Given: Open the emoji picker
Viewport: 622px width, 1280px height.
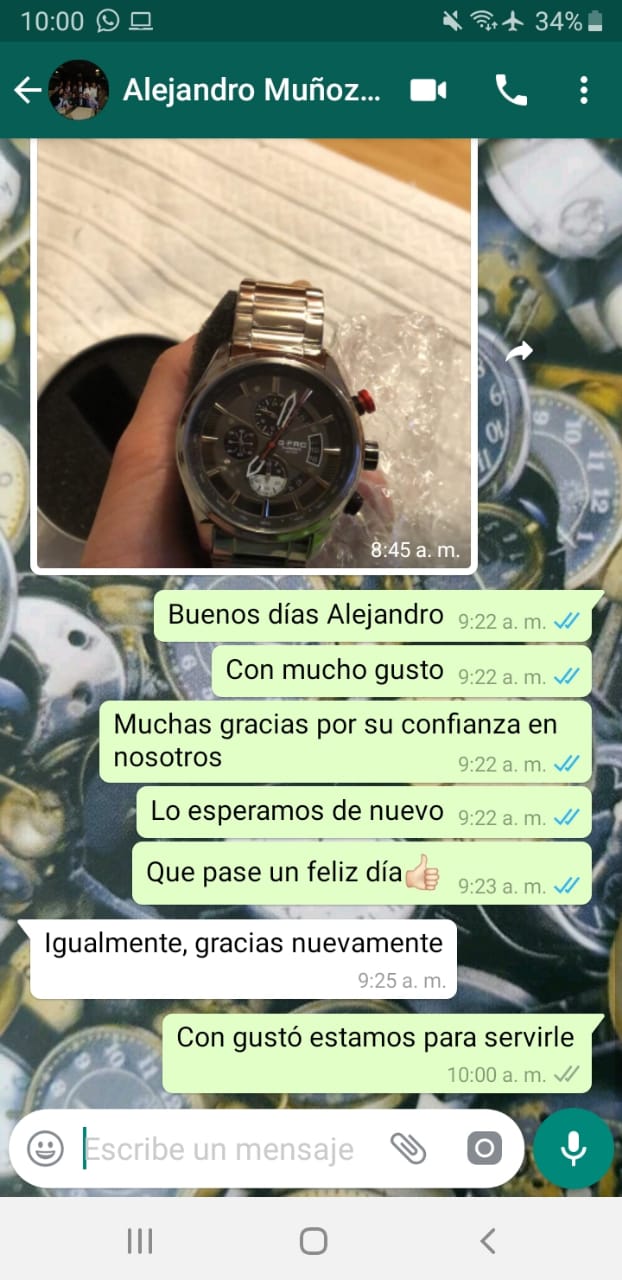Looking at the screenshot, I should click(45, 1149).
